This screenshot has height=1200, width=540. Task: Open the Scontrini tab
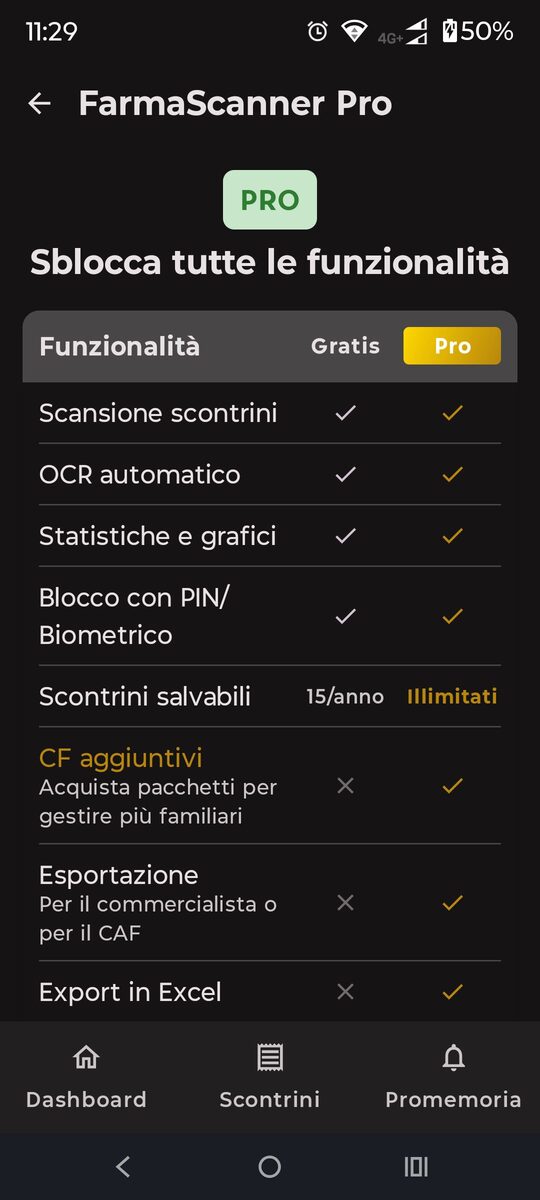click(270, 1077)
